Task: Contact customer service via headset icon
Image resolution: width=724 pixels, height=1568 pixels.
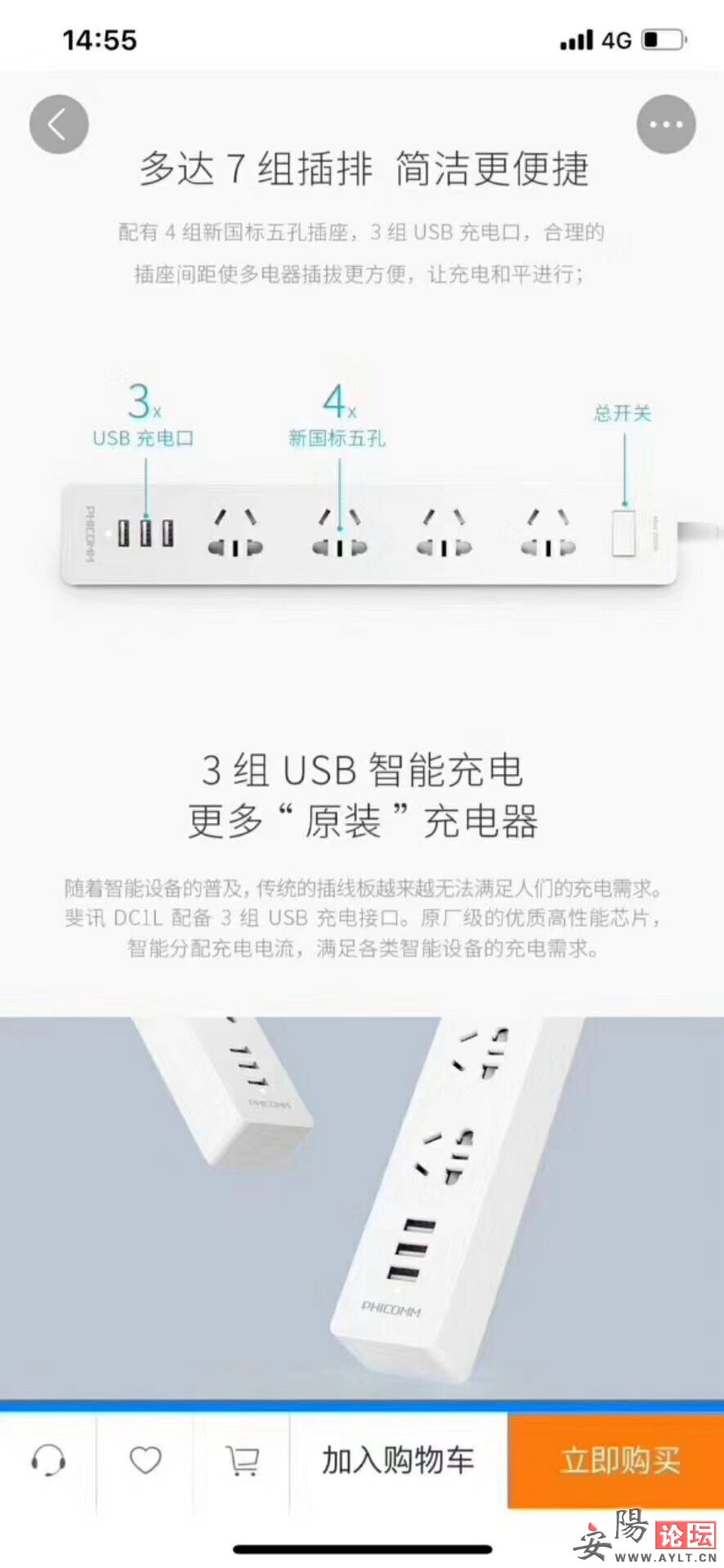Action: coord(48,1460)
